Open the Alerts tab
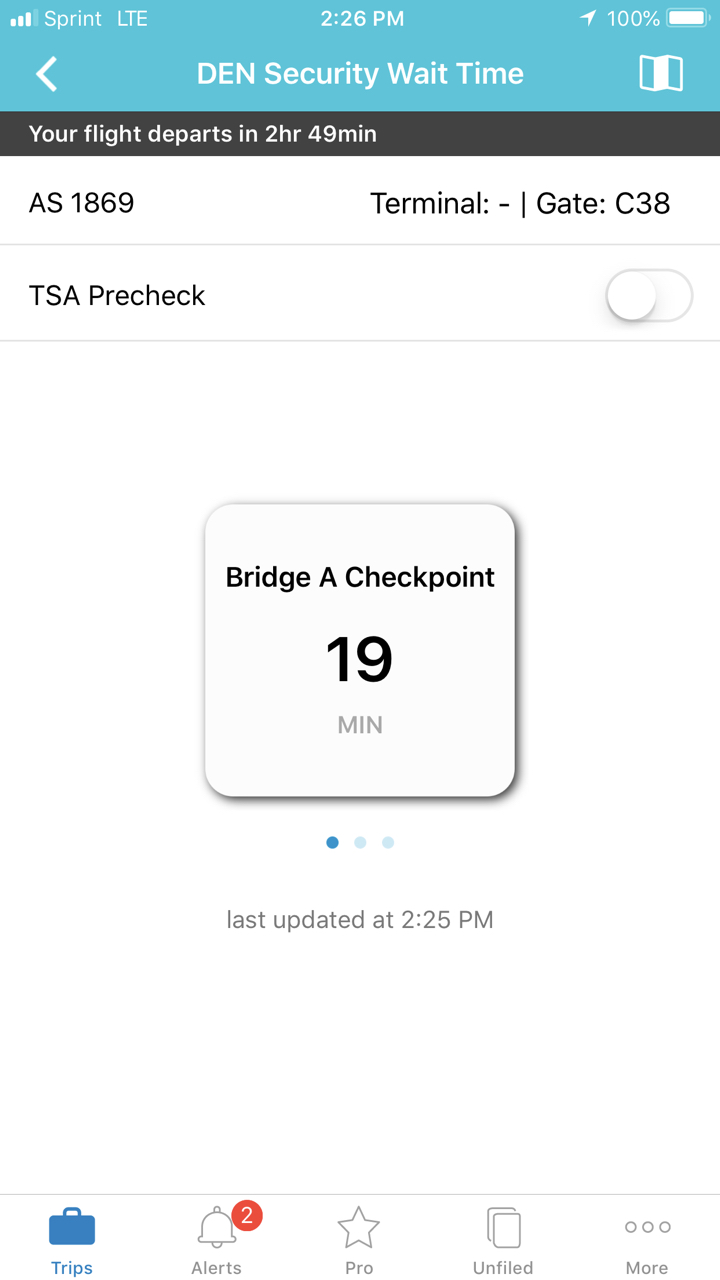This screenshot has height=1280, width=720. [x=217, y=1241]
